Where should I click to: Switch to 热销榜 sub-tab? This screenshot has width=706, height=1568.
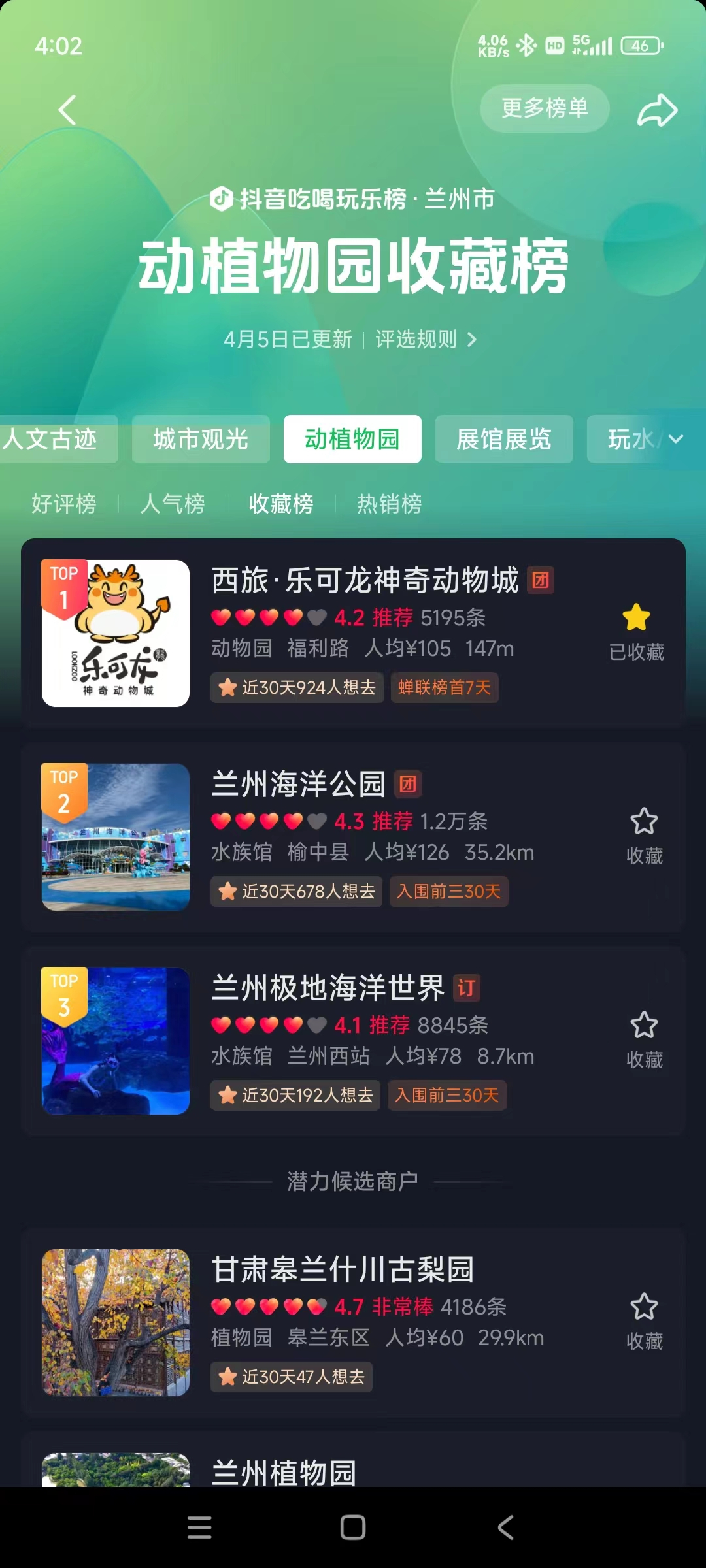[390, 504]
